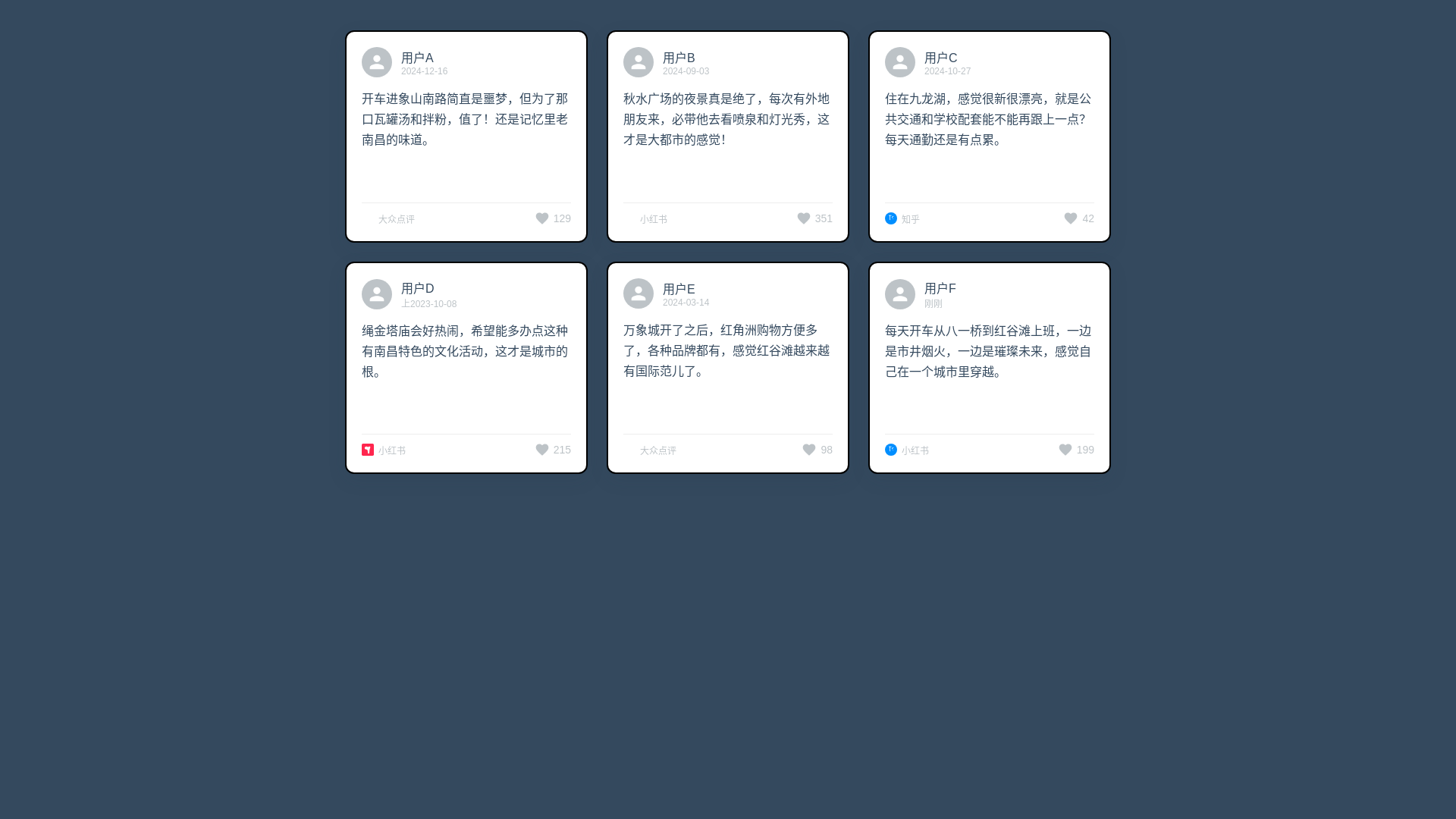Like 用户B's post about 秋水广场
Viewport: 1456px width, 819px height.
[x=804, y=218]
